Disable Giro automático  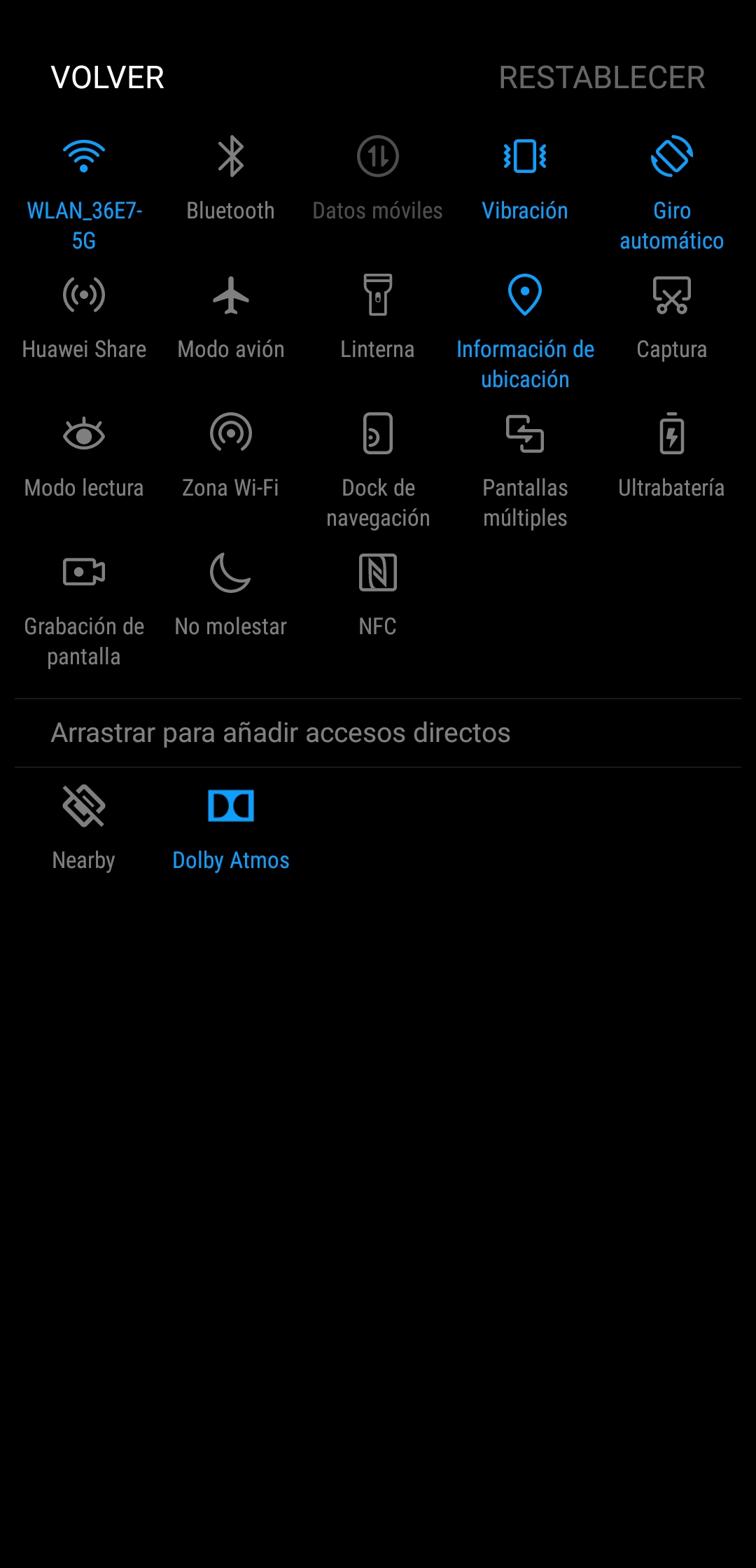672,156
